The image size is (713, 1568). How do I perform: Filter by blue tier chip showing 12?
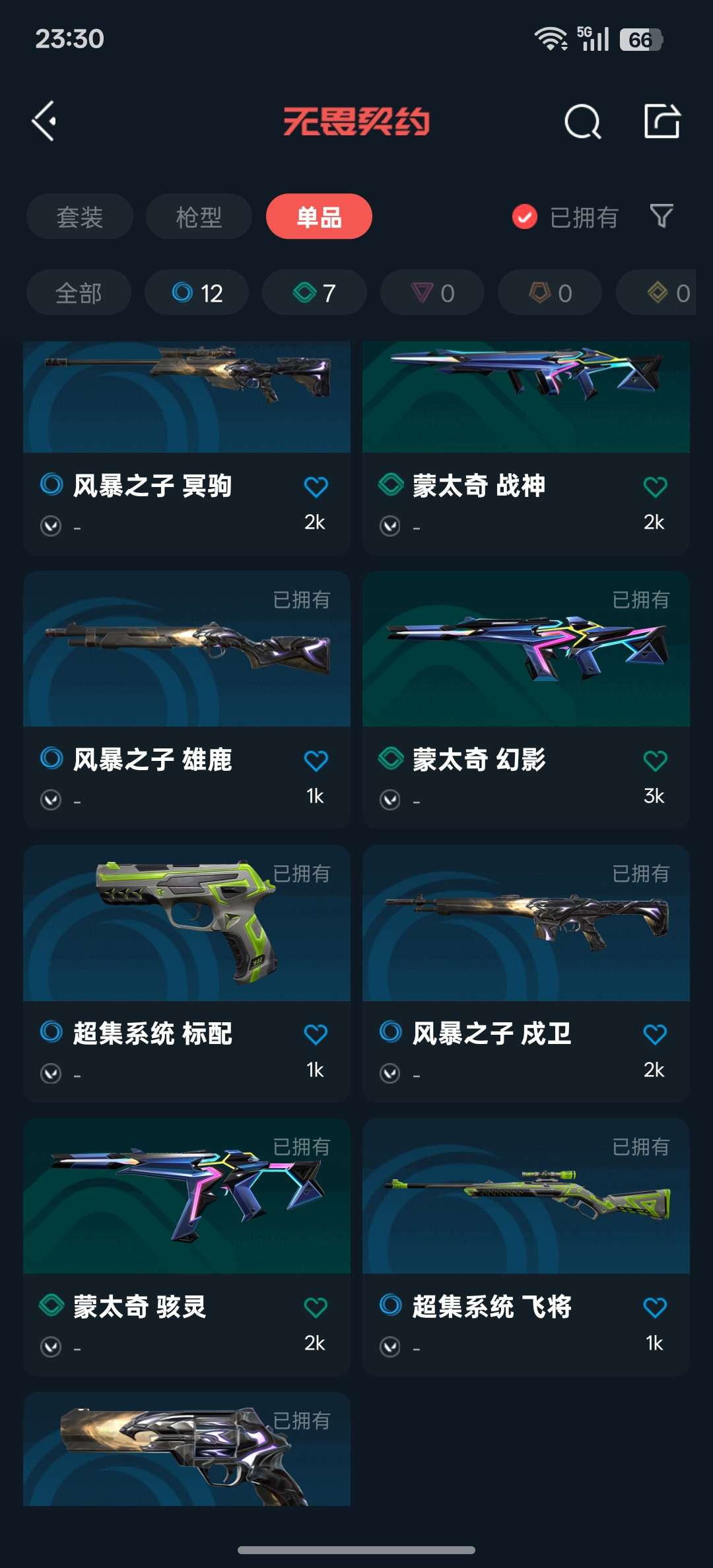[197, 292]
